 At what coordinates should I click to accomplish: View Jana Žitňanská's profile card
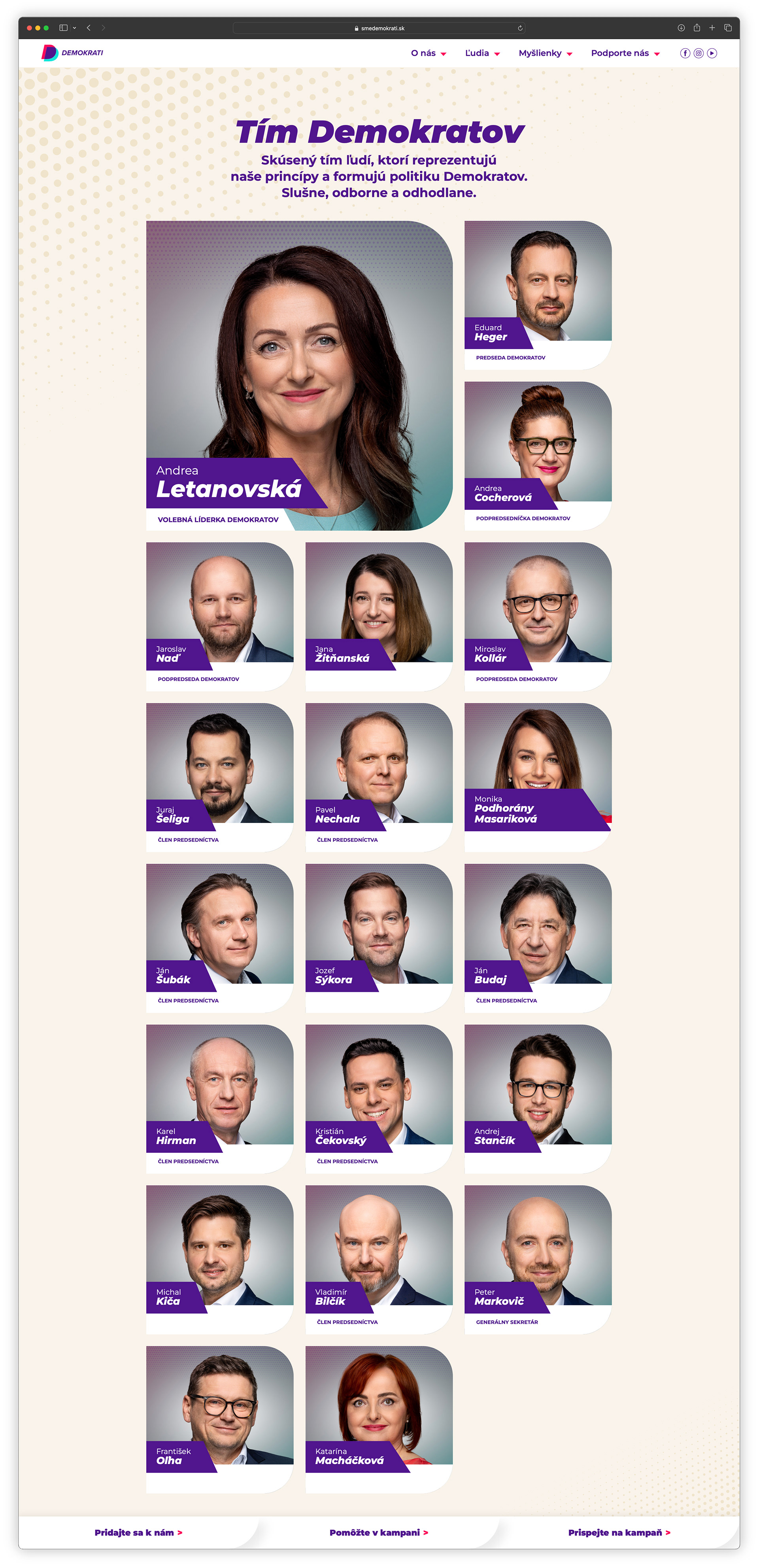coord(379,616)
